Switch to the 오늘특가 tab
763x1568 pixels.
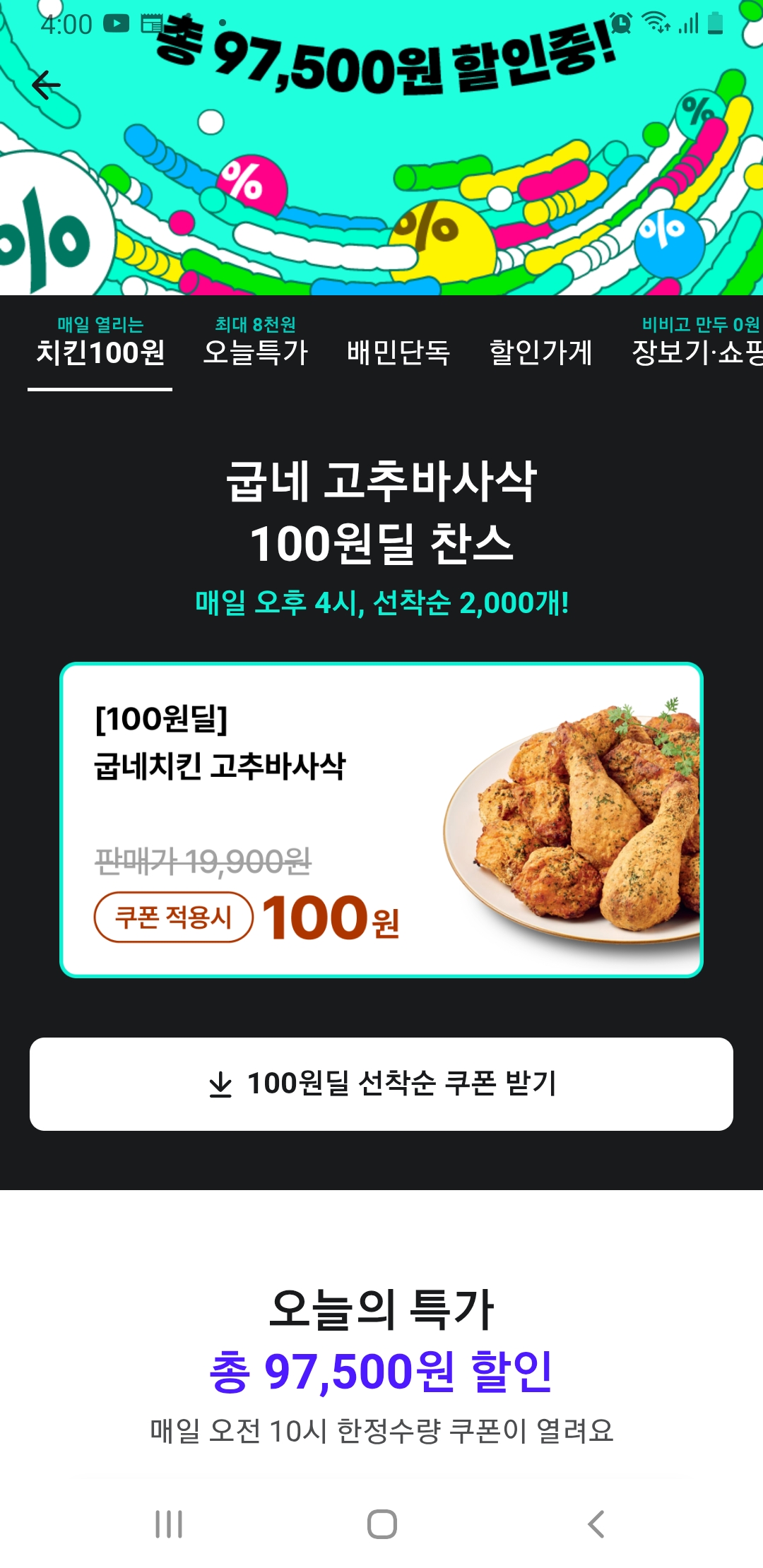(256, 344)
